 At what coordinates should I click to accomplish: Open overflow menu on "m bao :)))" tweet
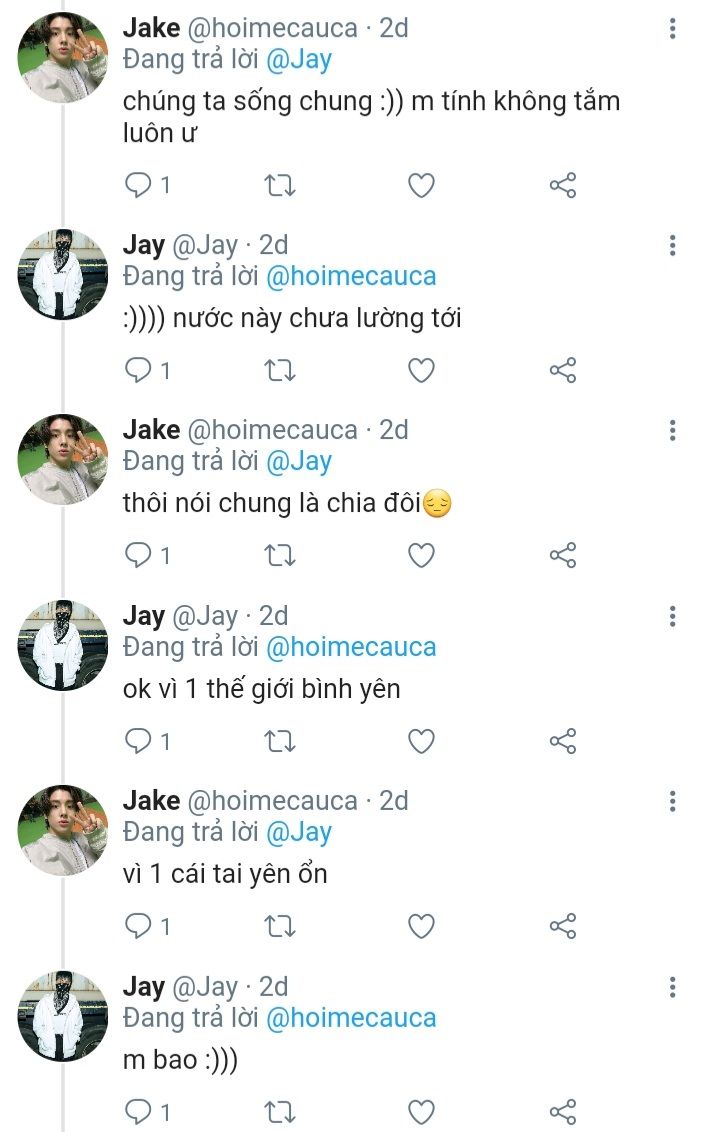[x=672, y=987]
